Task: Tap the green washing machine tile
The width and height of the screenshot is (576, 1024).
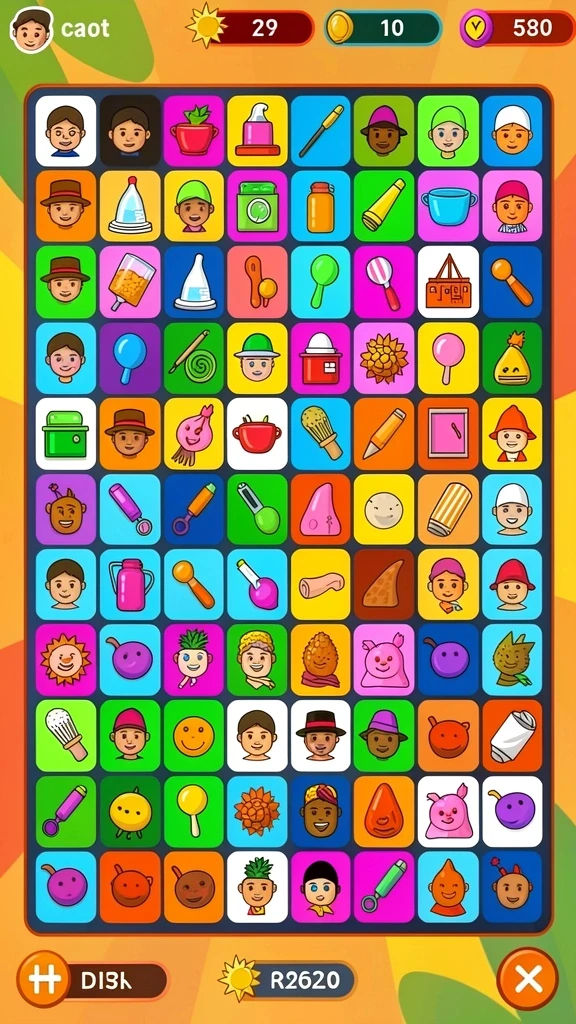Action: tap(257, 206)
